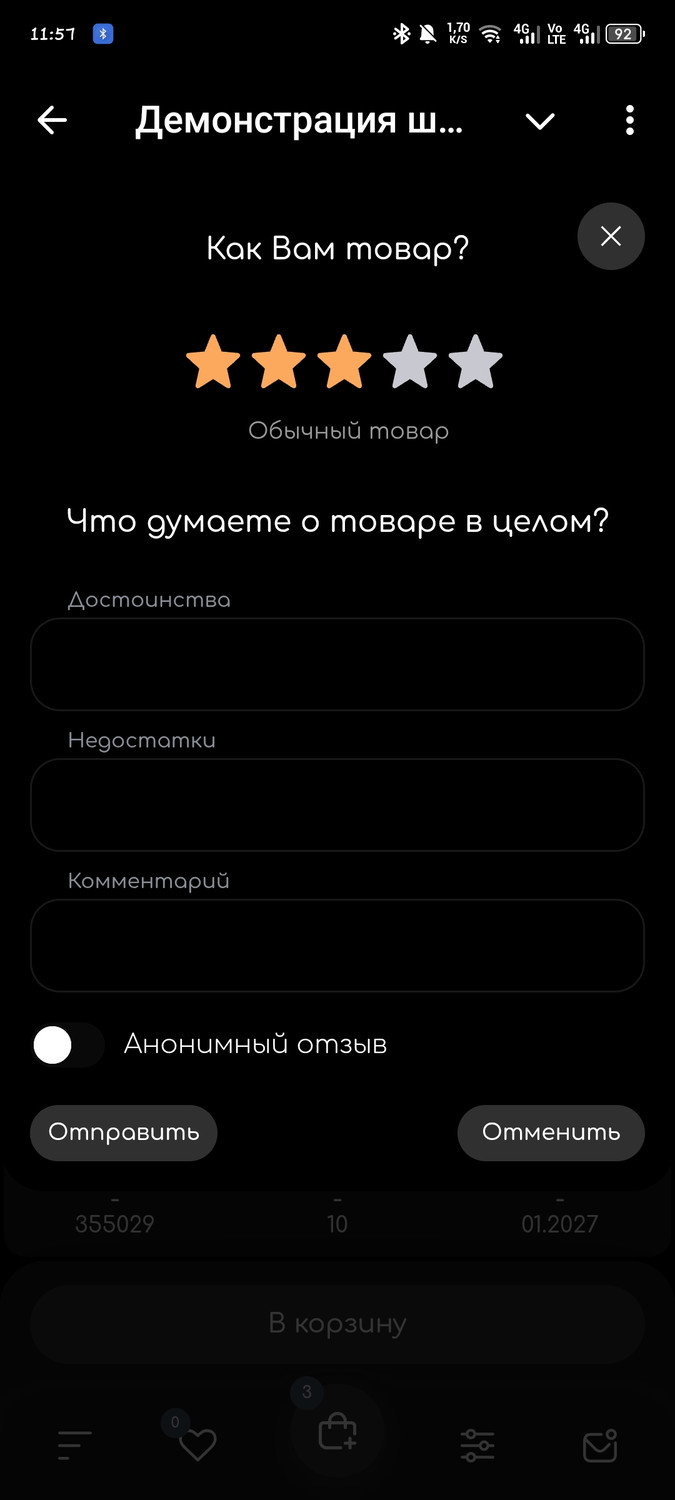675x1500 pixels.
Task: Enable the Анонимный отзыв switch
Action: 68,1045
